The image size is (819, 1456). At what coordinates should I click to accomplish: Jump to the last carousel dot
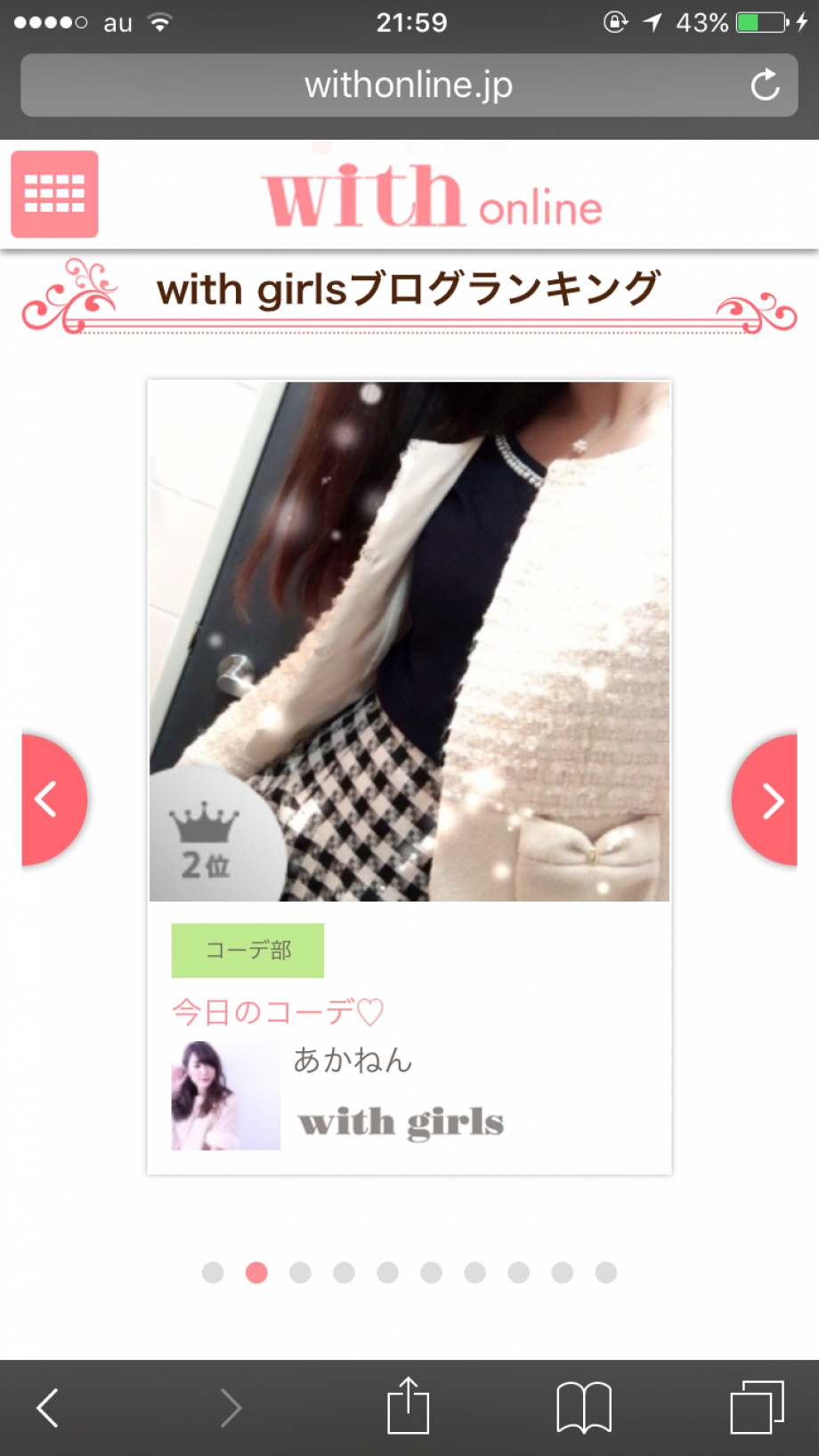coord(606,1273)
